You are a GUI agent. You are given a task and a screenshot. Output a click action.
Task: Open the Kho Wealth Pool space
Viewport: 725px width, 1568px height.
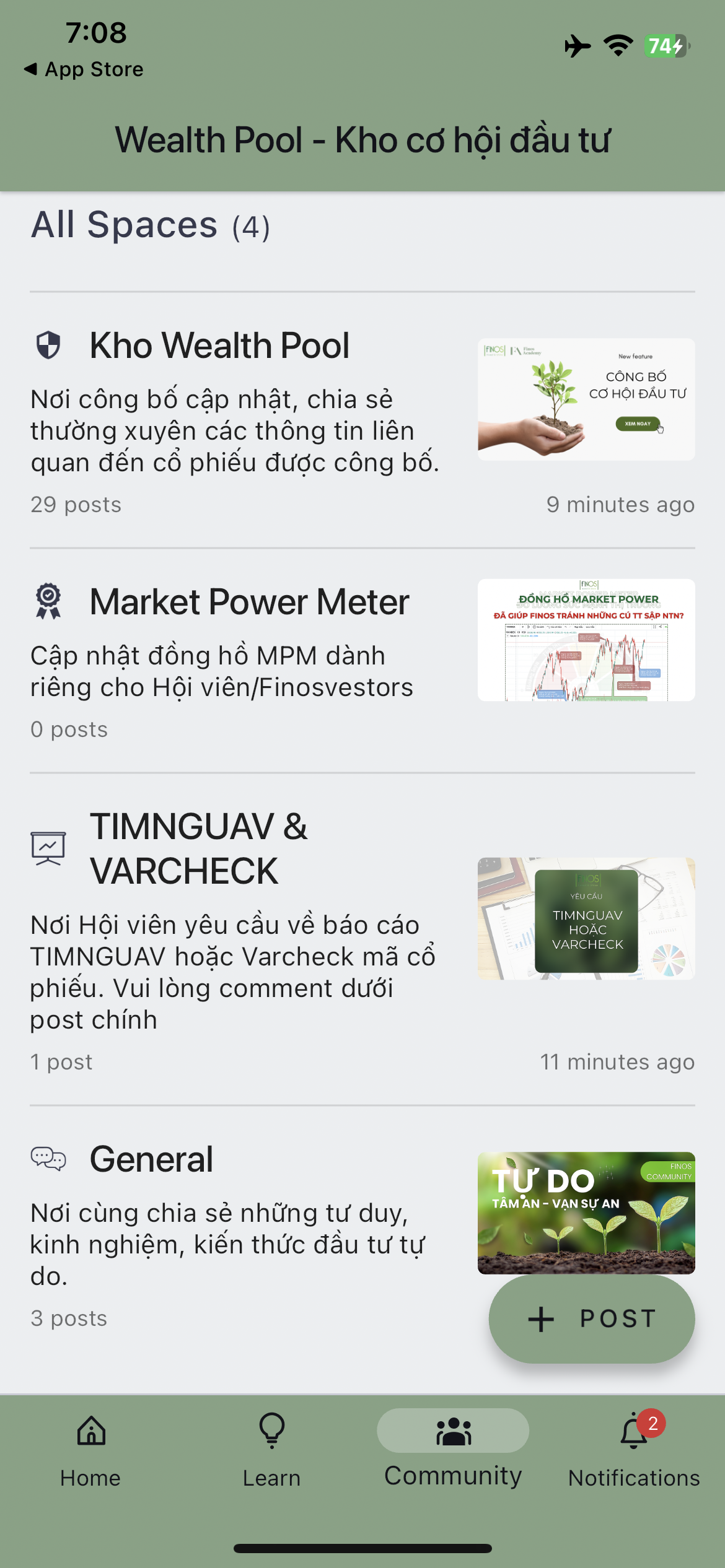tap(362, 420)
